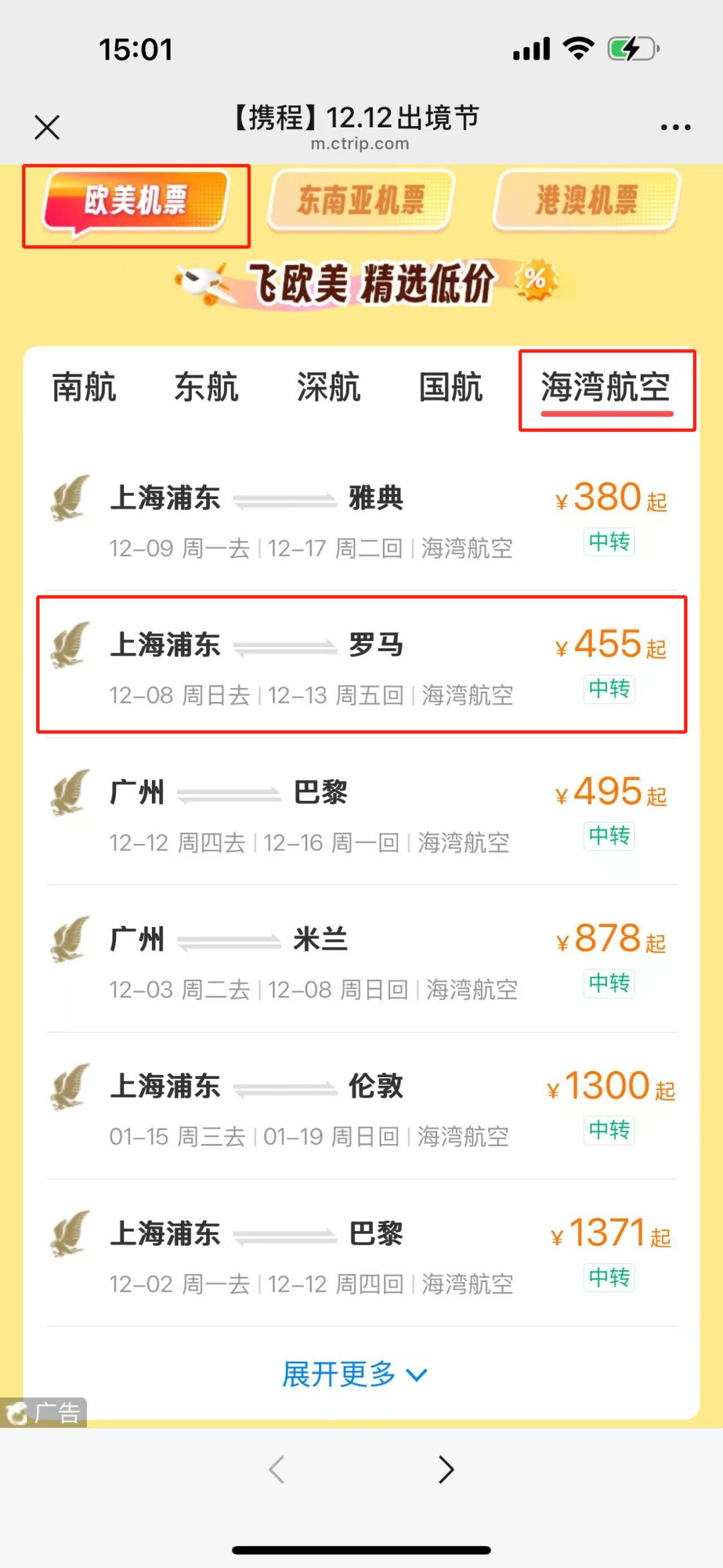Select the 南航 airline tab
Screen dimensions: 723x1568
click(x=84, y=387)
